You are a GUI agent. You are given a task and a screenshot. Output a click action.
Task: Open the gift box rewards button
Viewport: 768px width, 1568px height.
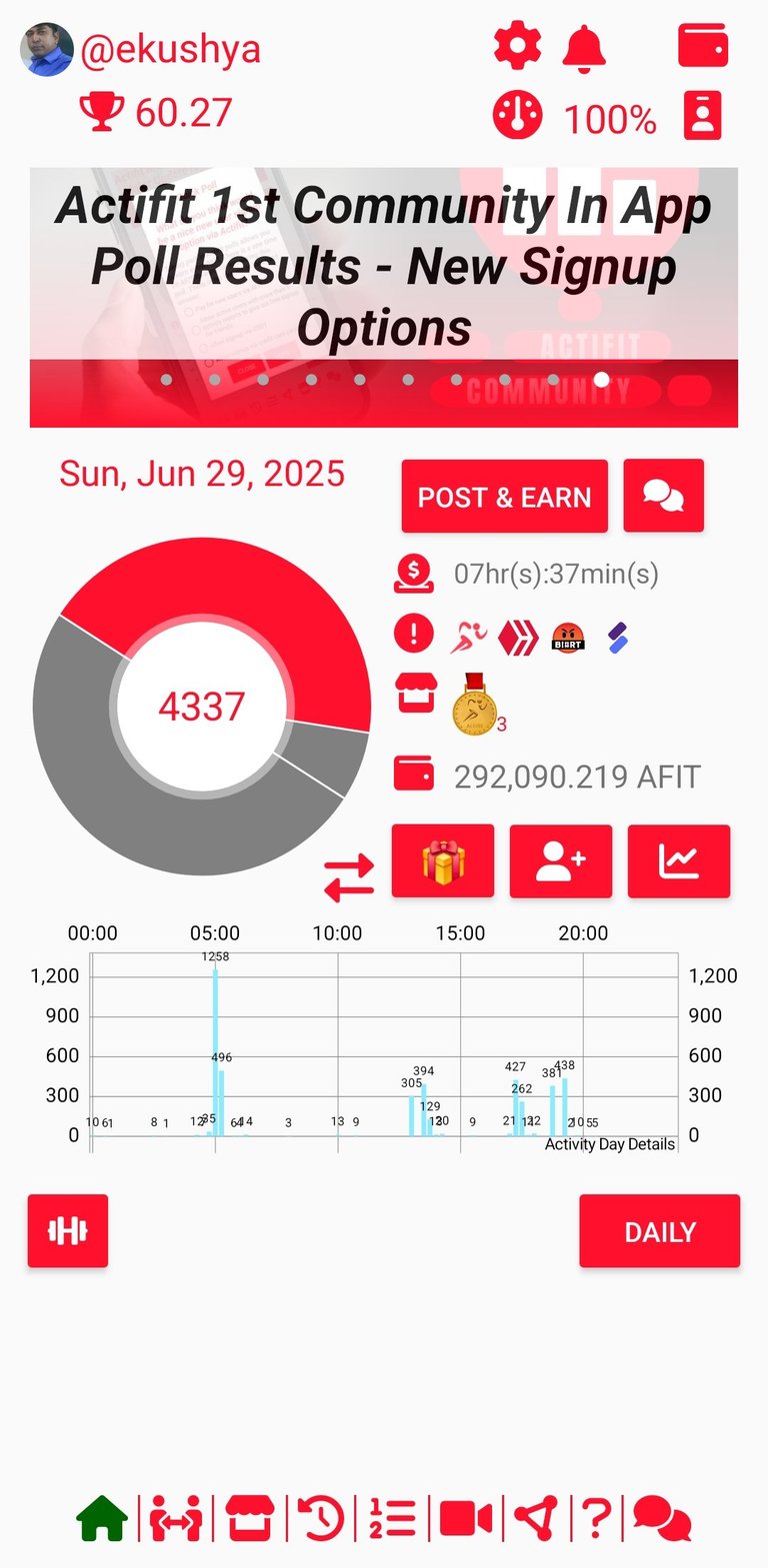click(x=443, y=861)
